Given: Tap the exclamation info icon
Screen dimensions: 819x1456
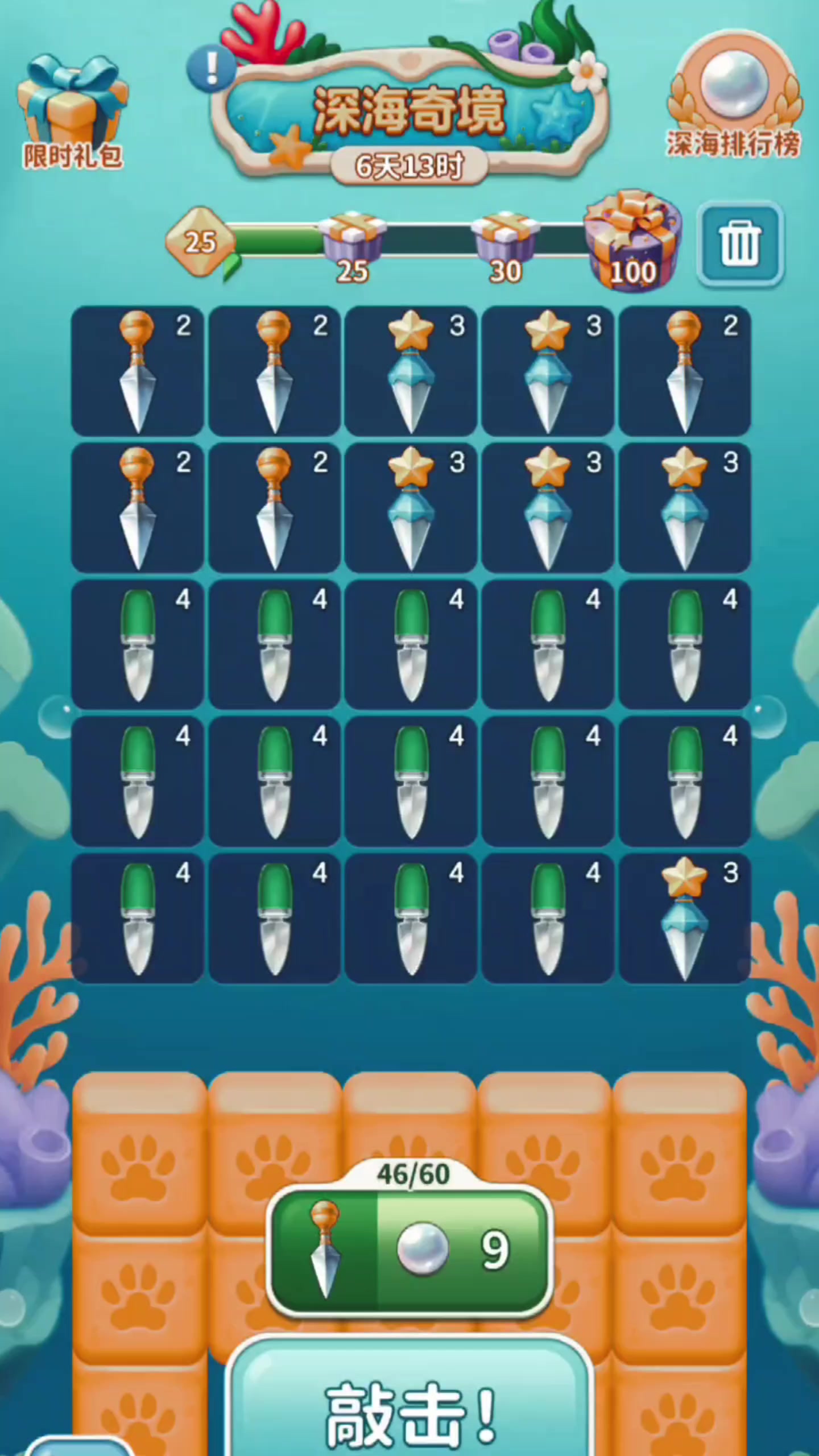Looking at the screenshot, I should [x=212, y=68].
